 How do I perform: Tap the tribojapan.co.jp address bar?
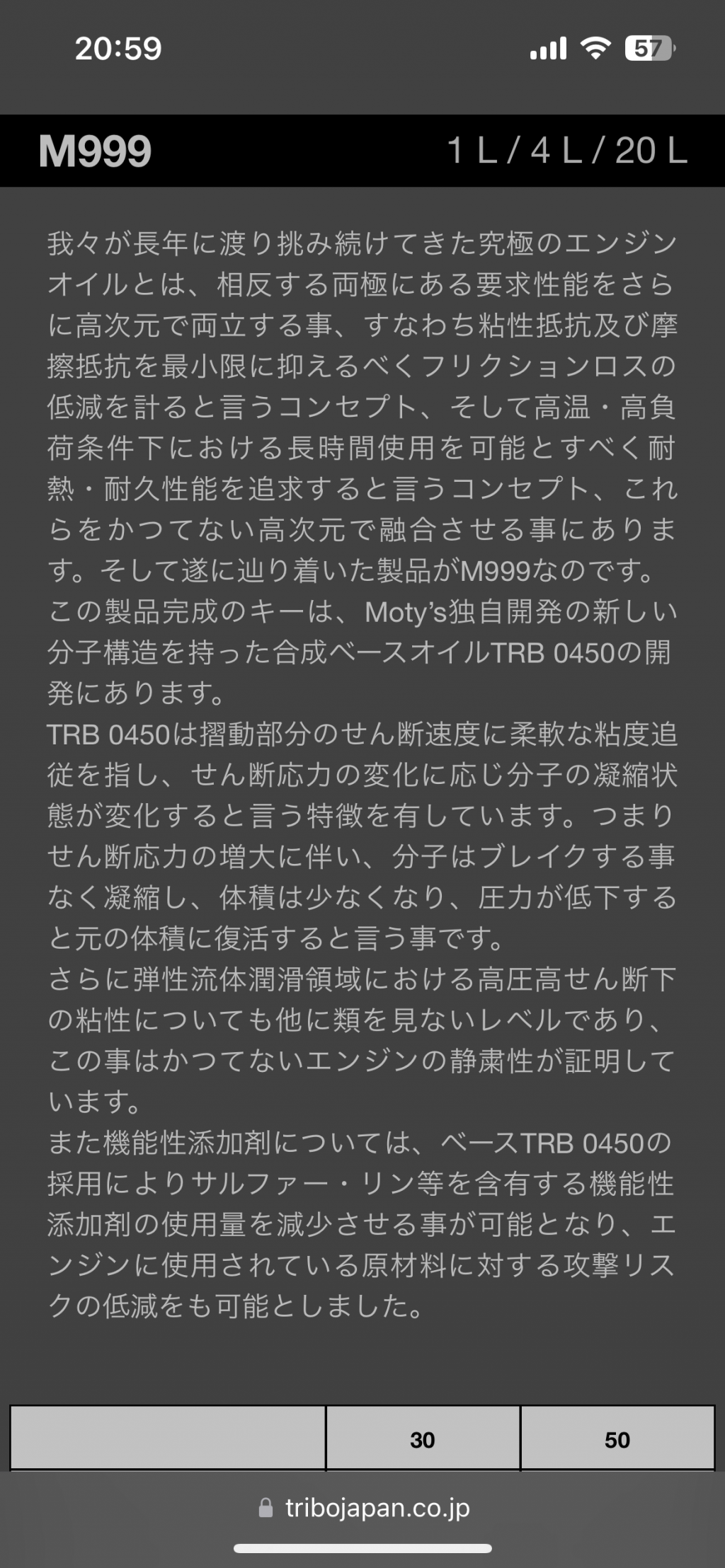pos(364,1508)
